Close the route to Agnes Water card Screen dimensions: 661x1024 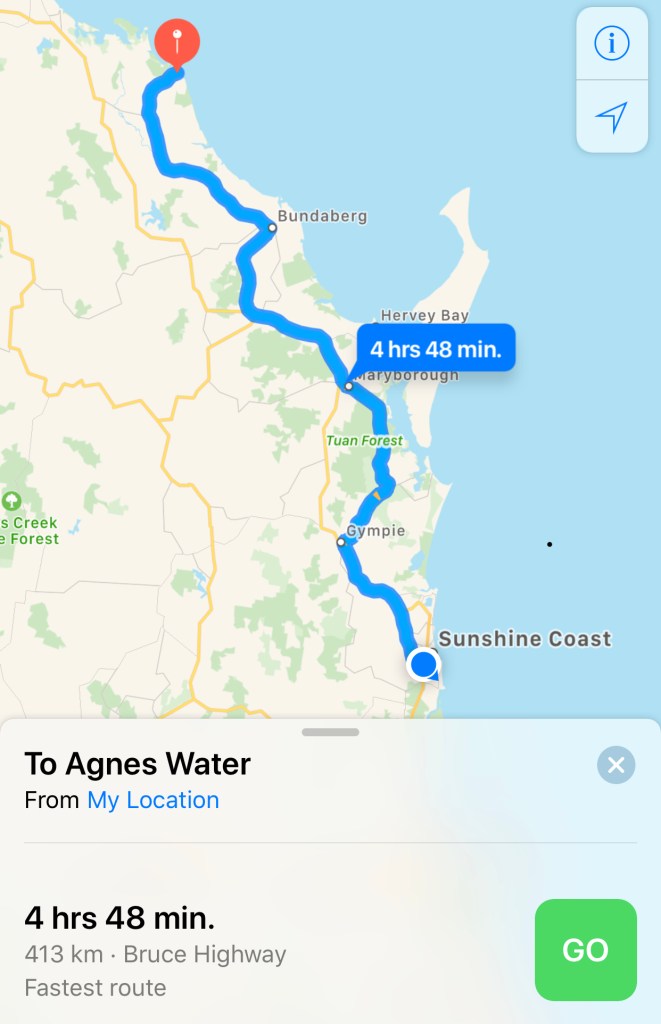click(x=615, y=766)
